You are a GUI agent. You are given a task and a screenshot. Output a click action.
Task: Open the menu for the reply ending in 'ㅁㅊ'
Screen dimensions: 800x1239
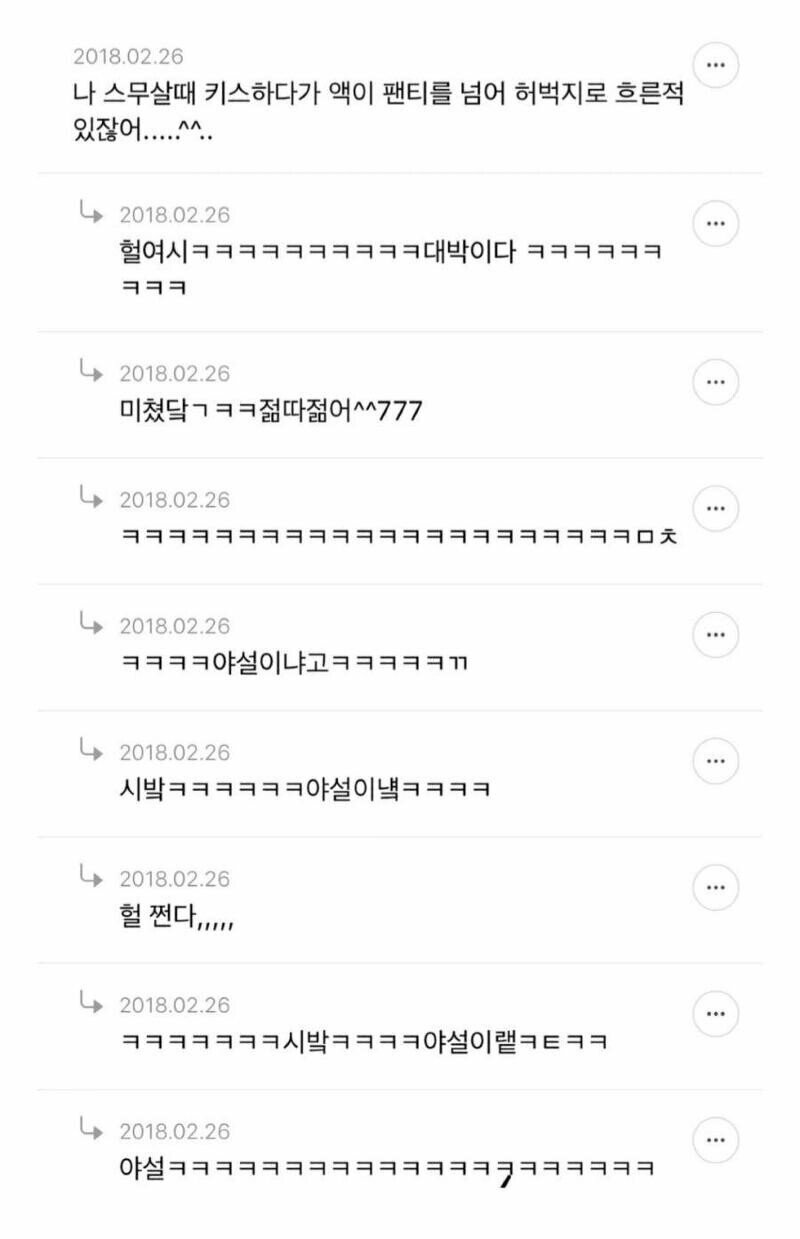click(x=715, y=508)
